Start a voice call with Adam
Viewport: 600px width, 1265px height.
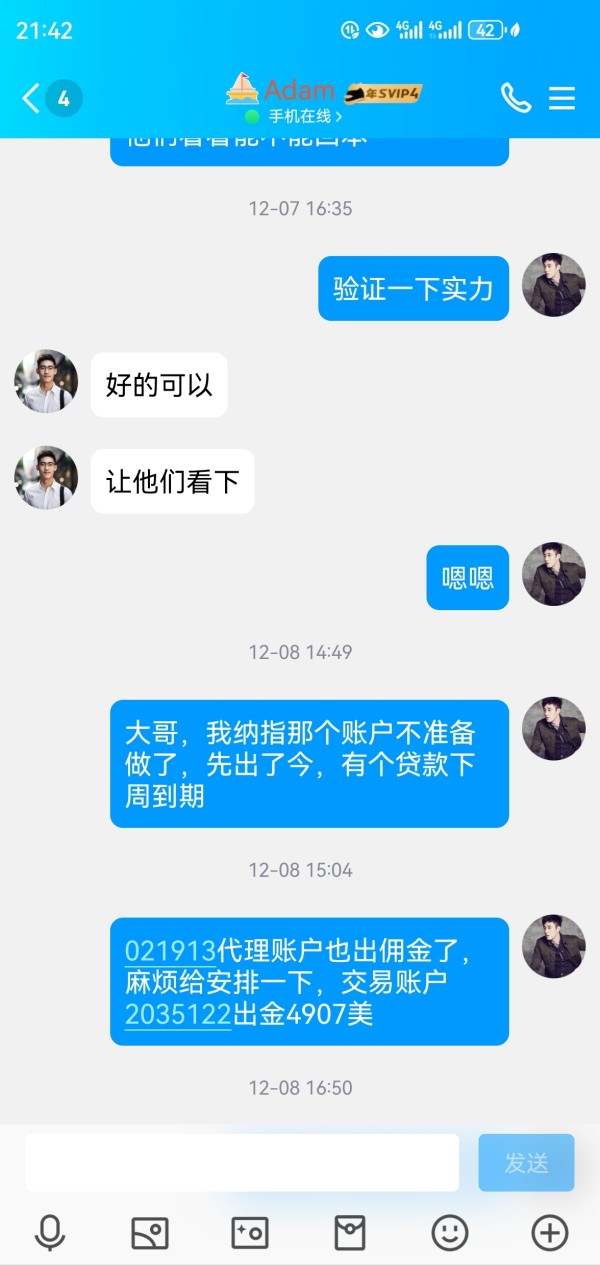point(516,98)
